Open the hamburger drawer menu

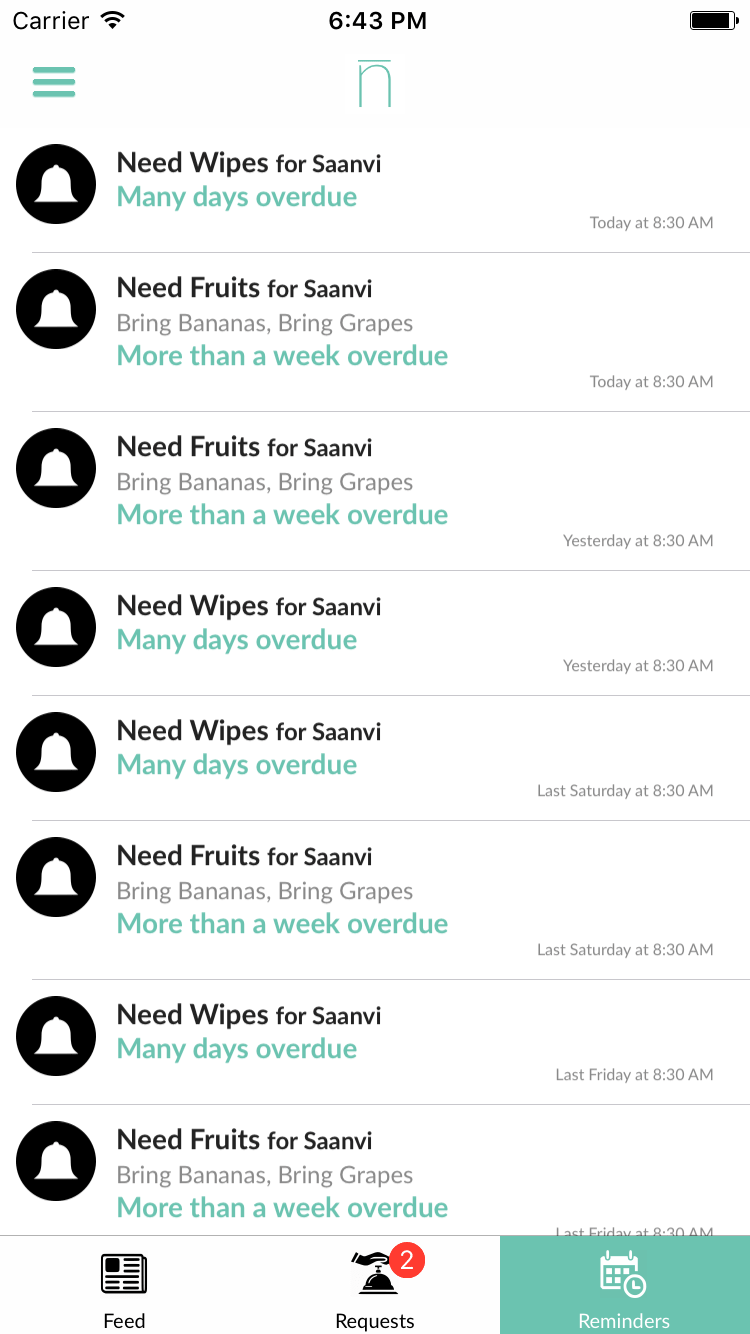[x=54, y=82]
